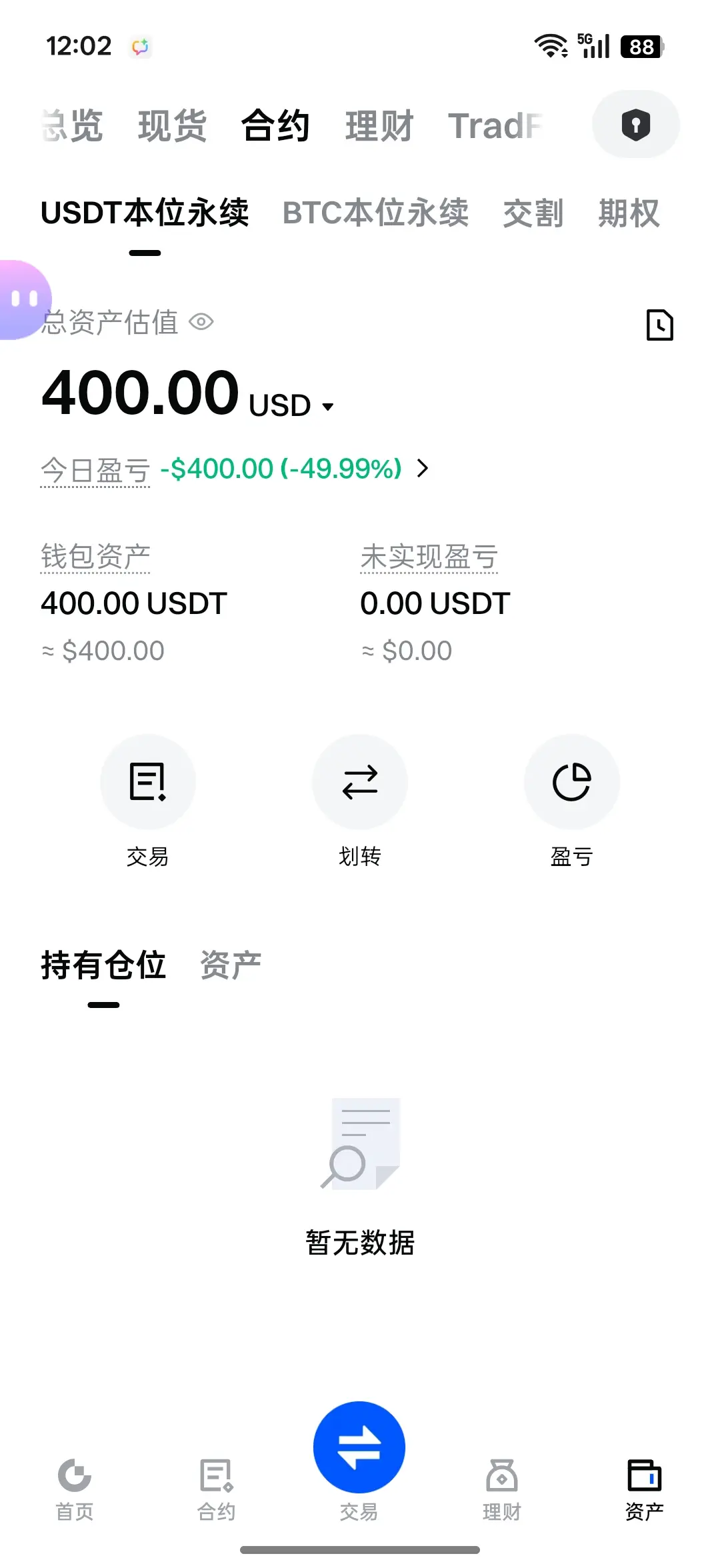Open the security shield icon
720x1568 pixels.
pyautogui.click(x=635, y=125)
